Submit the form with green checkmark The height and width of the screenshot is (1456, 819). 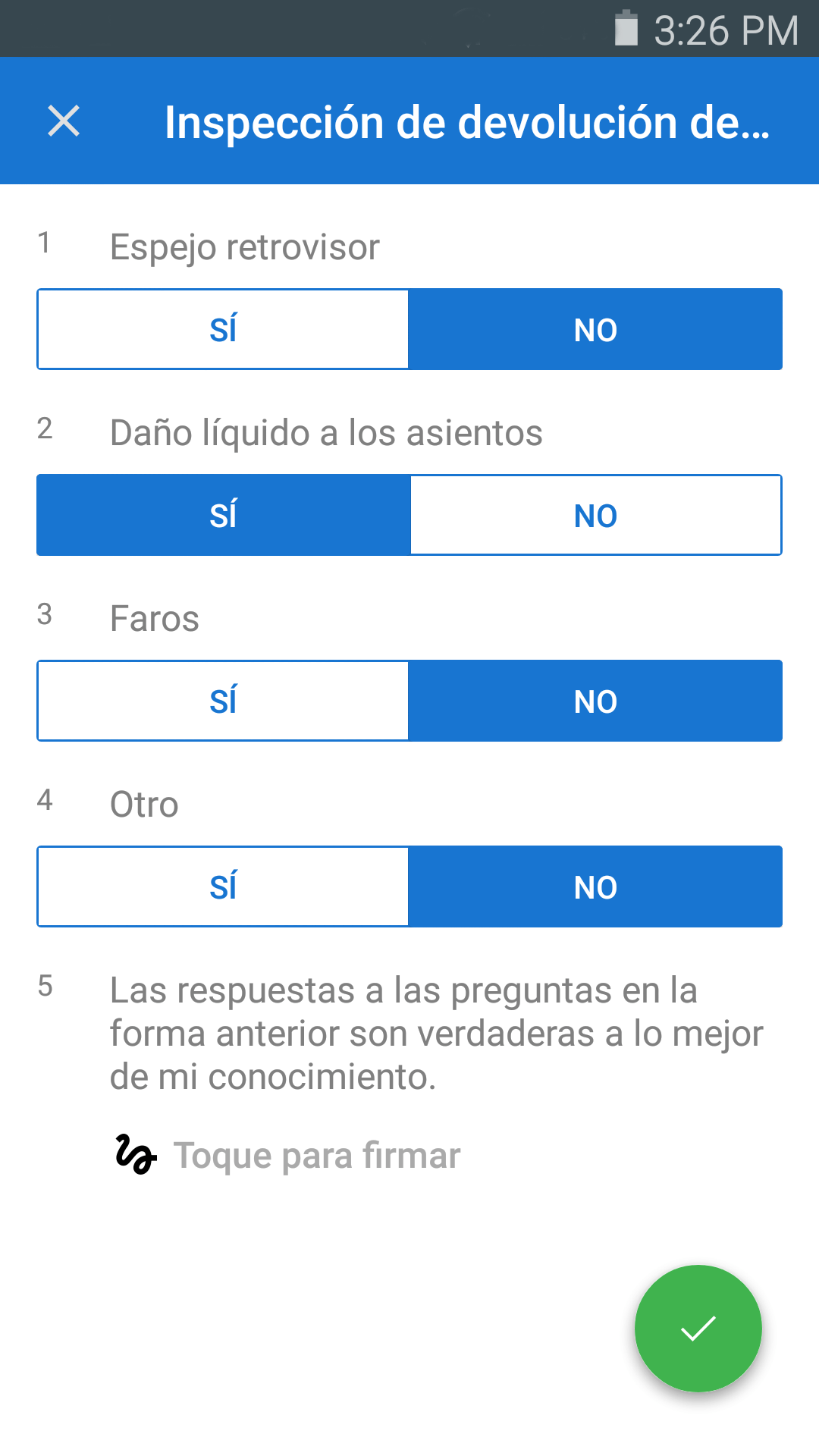tap(698, 1329)
